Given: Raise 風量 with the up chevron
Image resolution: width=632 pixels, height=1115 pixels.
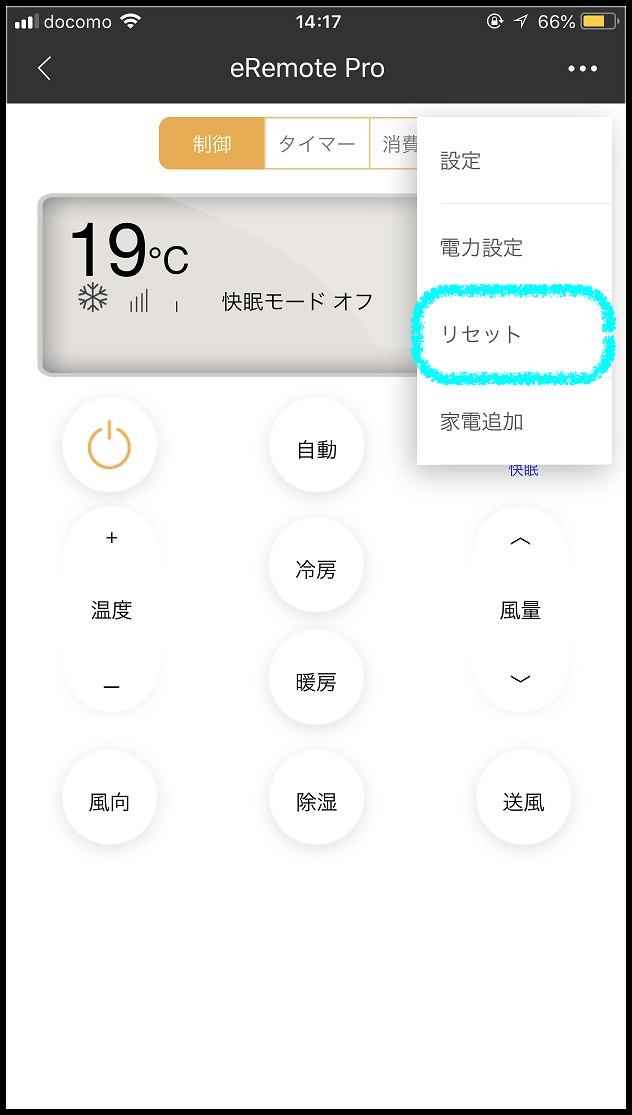Looking at the screenshot, I should 521,542.
